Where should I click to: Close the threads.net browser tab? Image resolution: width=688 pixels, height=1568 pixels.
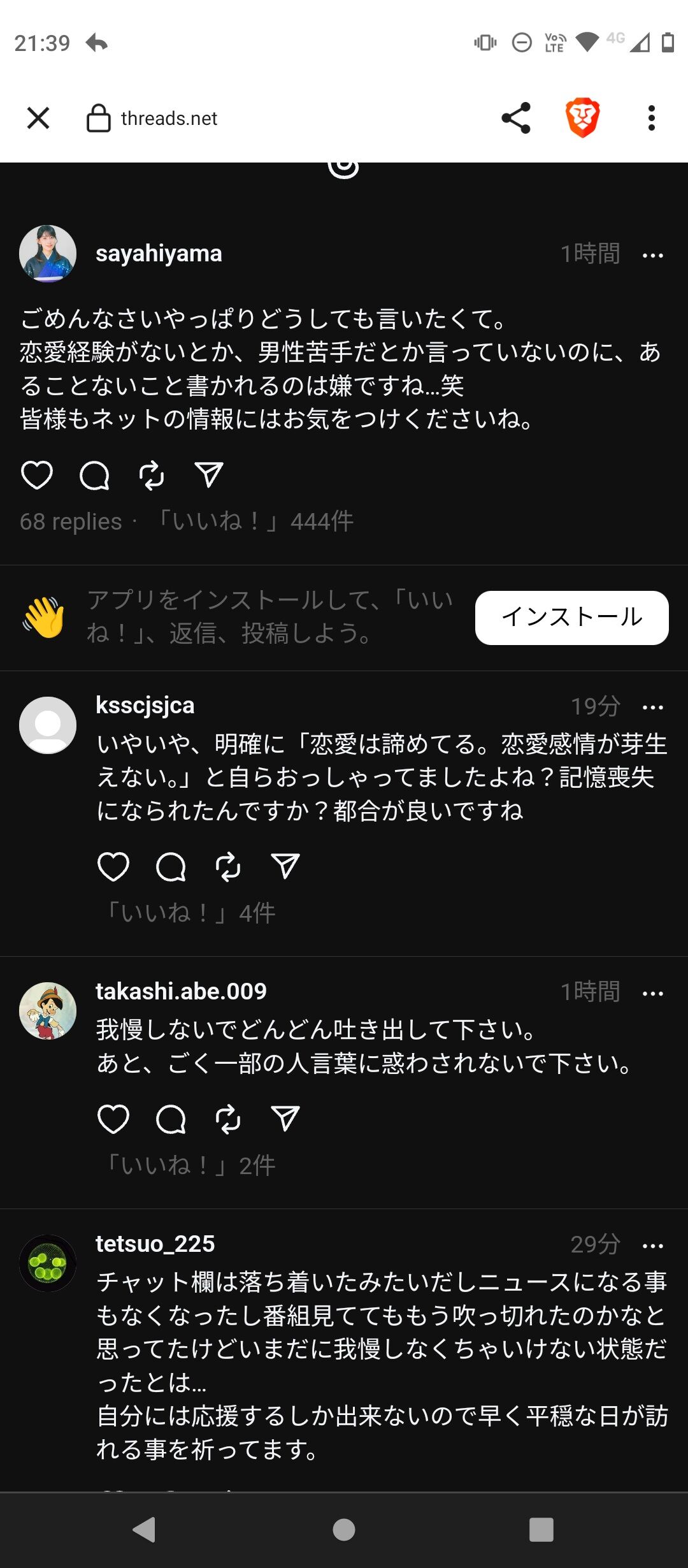pos(38,118)
